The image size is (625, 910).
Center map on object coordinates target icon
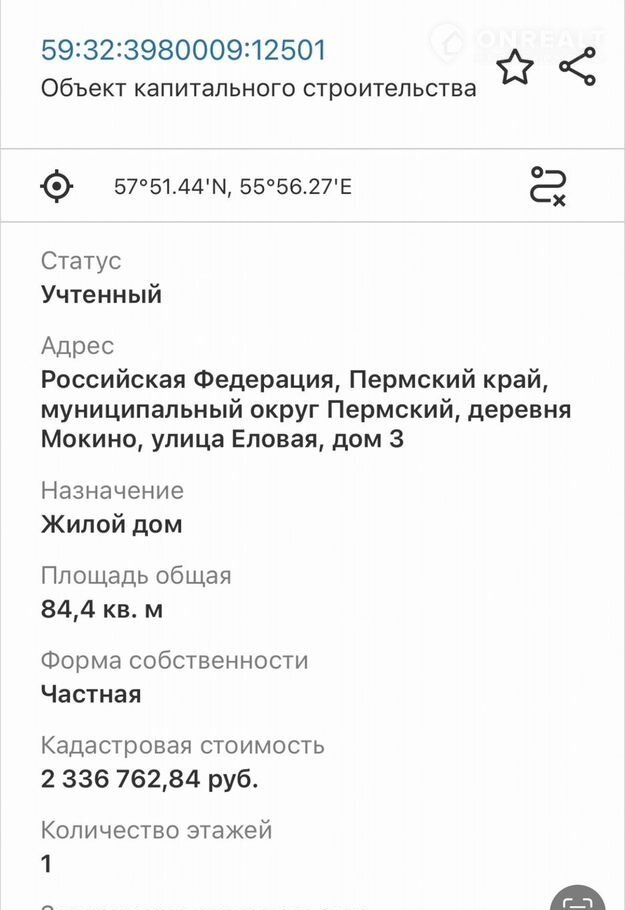pos(57,186)
